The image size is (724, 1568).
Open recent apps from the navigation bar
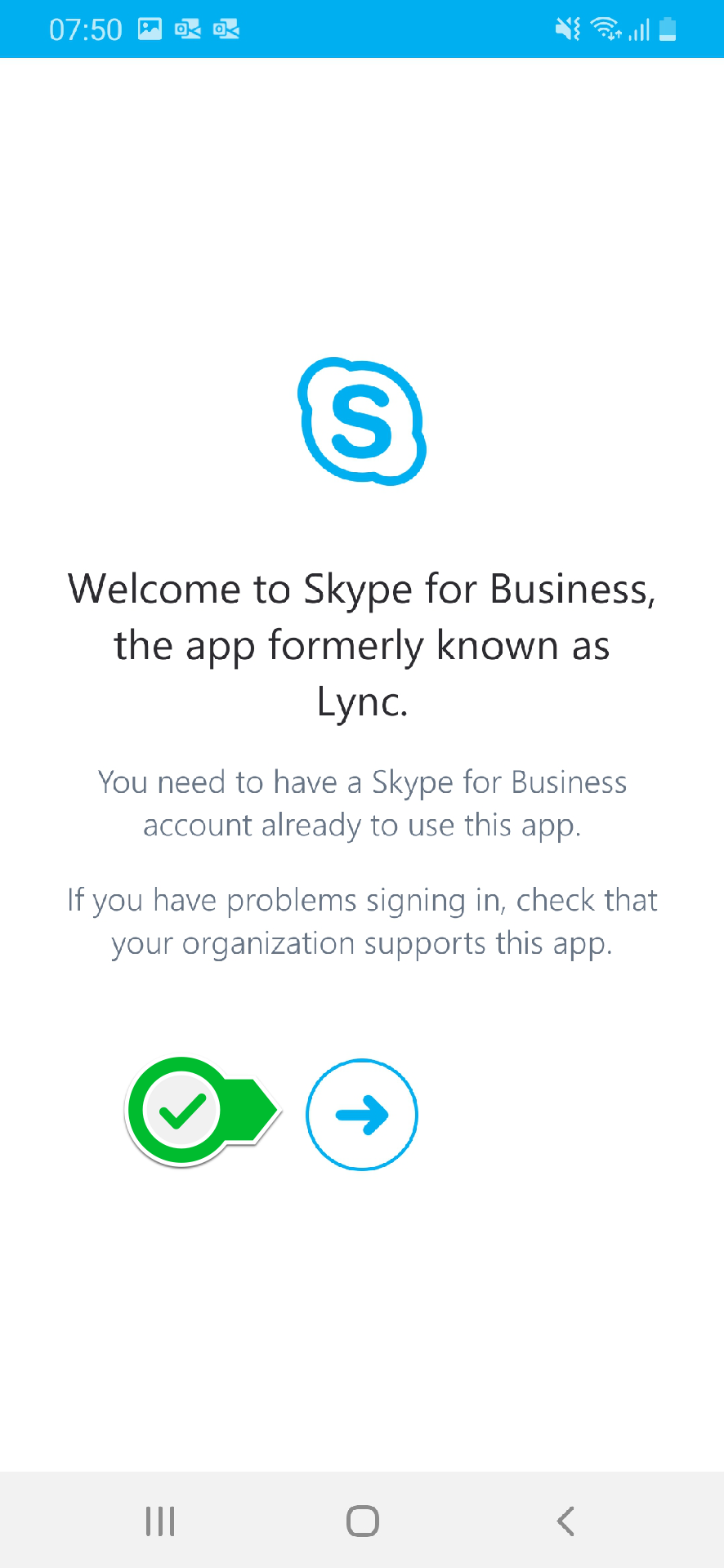pyautogui.click(x=160, y=1521)
